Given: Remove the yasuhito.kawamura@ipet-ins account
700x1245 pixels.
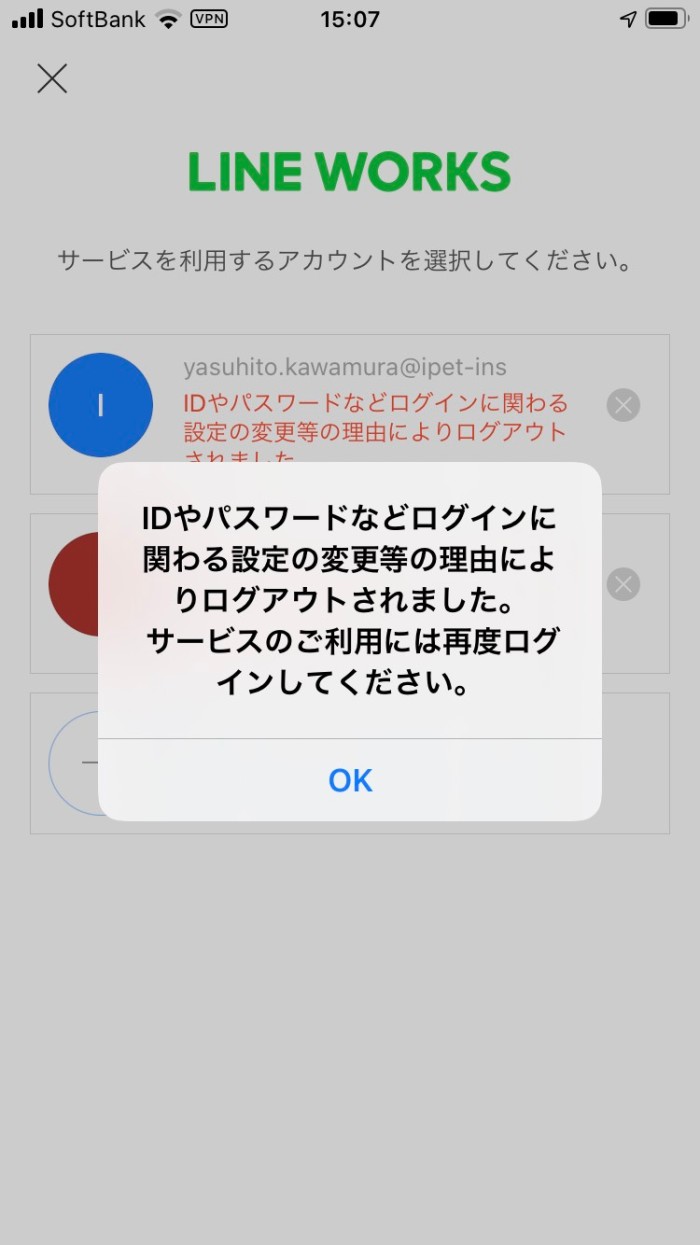Looking at the screenshot, I should pos(623,405).
